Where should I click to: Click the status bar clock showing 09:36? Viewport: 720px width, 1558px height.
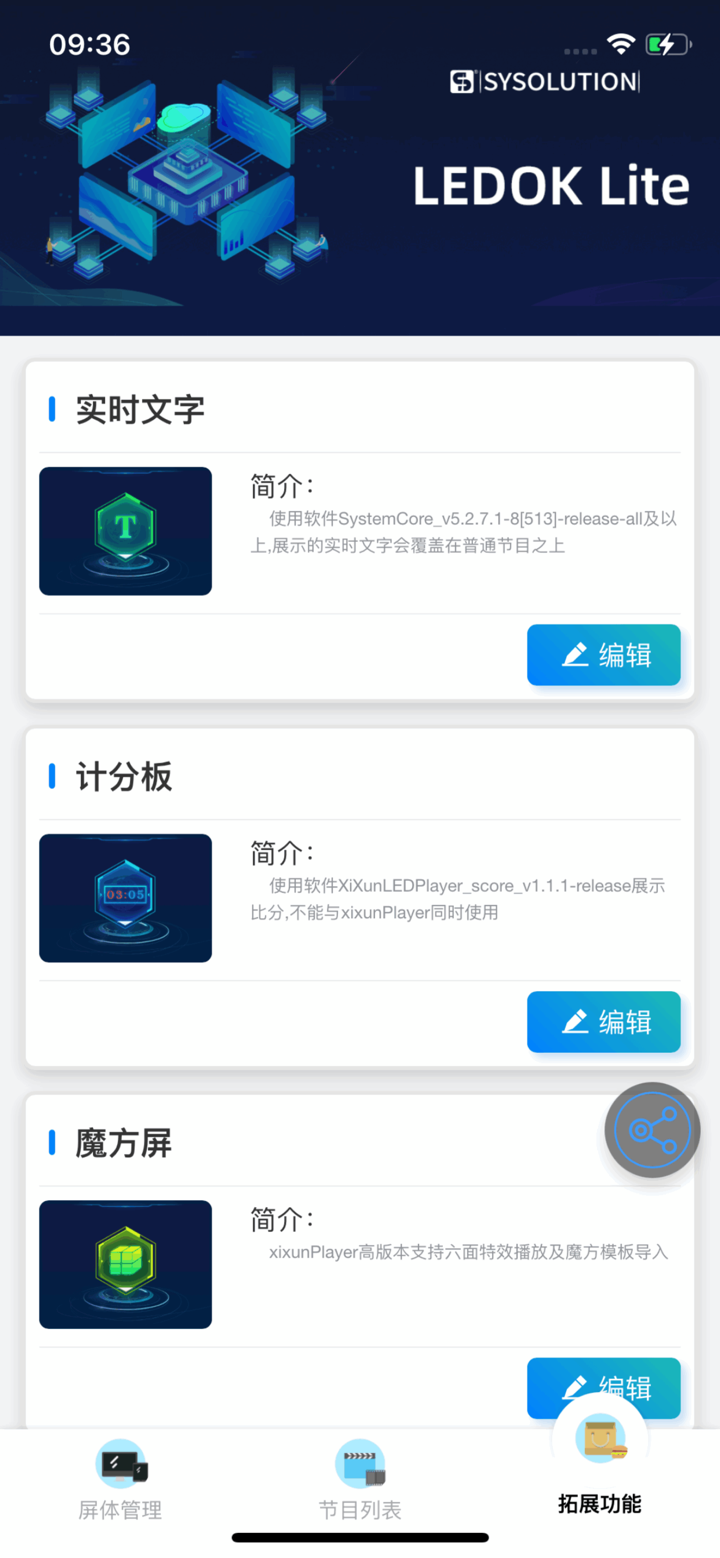[88, 44]
